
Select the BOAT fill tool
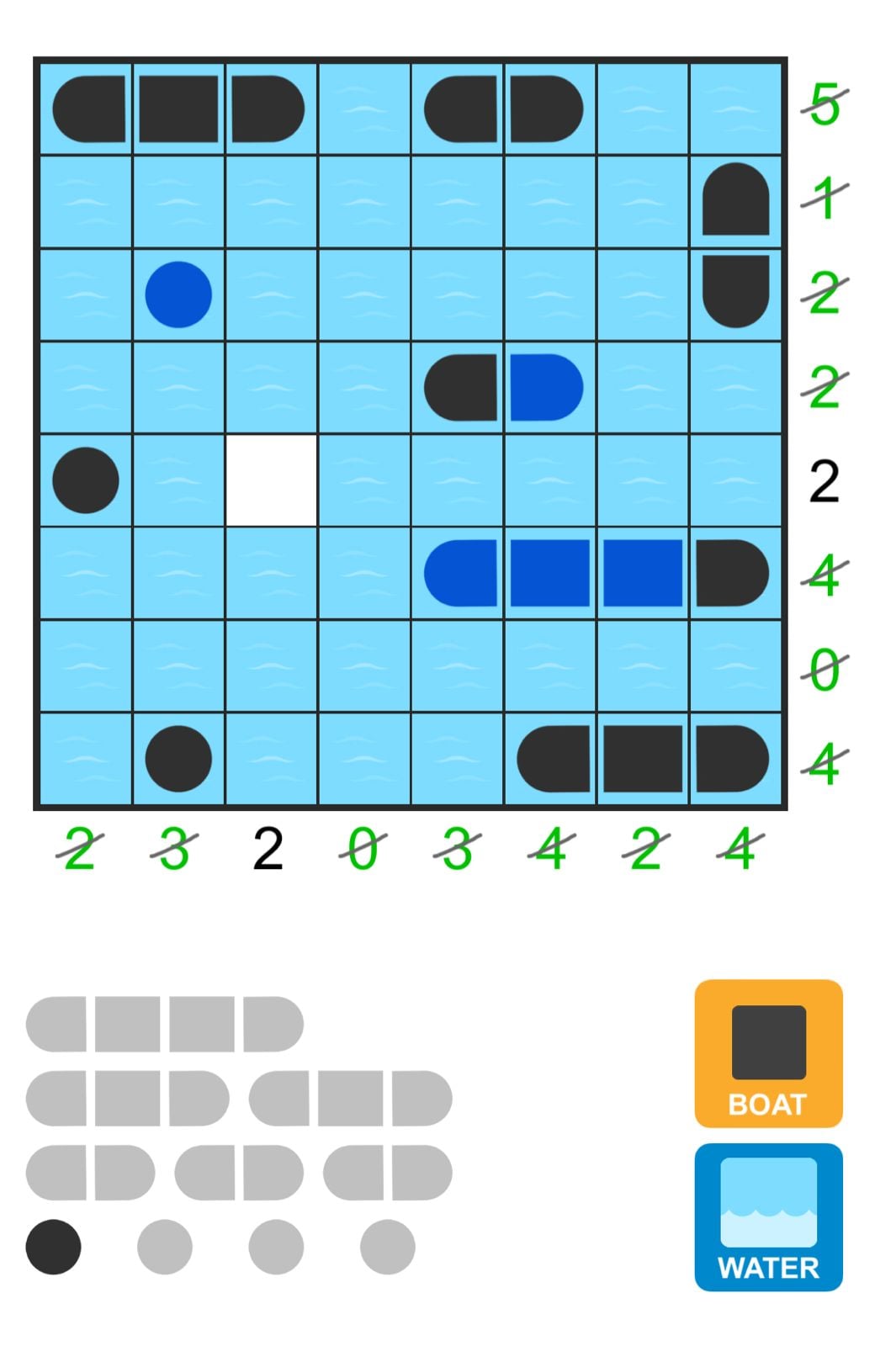767,1053
